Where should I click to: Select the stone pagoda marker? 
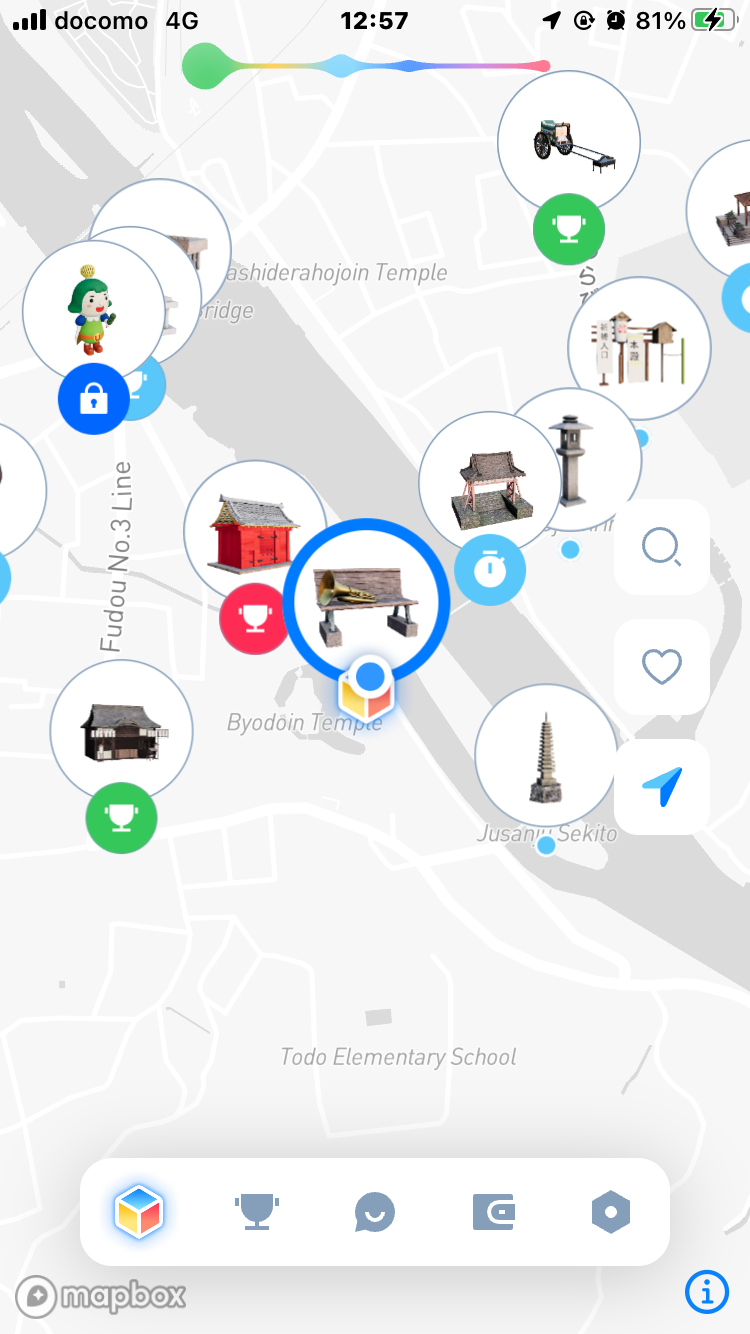pyautogui.click(x=546, y=755)
